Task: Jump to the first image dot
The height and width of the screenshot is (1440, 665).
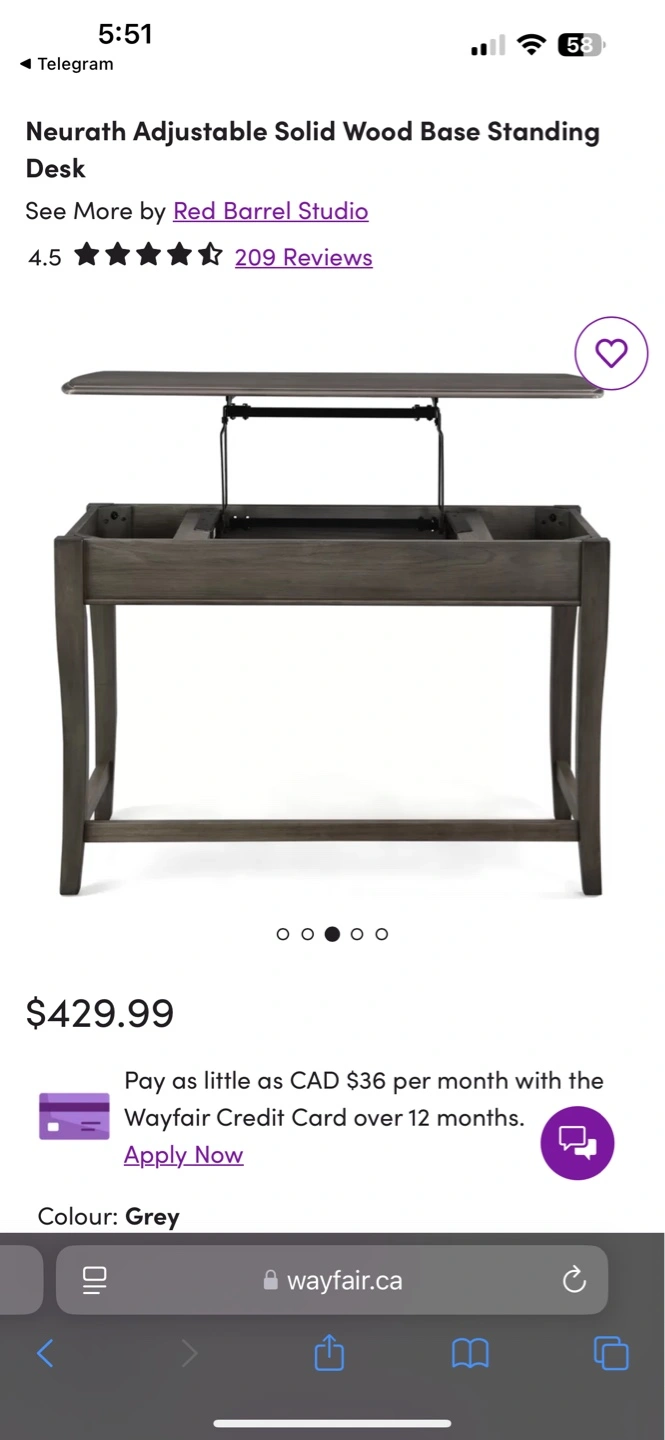Action: coord(283,934)
